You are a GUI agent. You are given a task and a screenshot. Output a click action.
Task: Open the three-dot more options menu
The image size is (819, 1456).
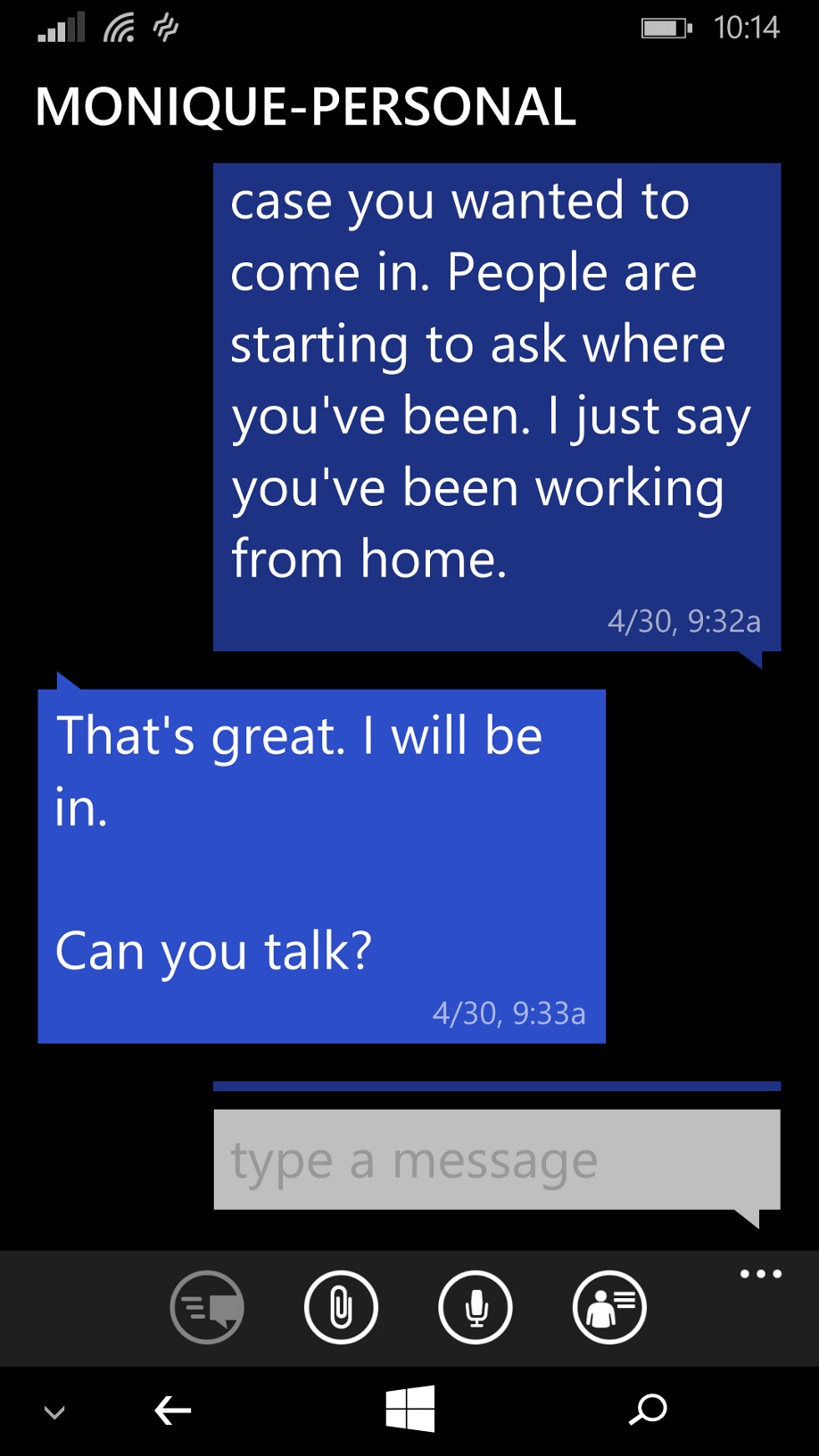(x=760, y=1274)
